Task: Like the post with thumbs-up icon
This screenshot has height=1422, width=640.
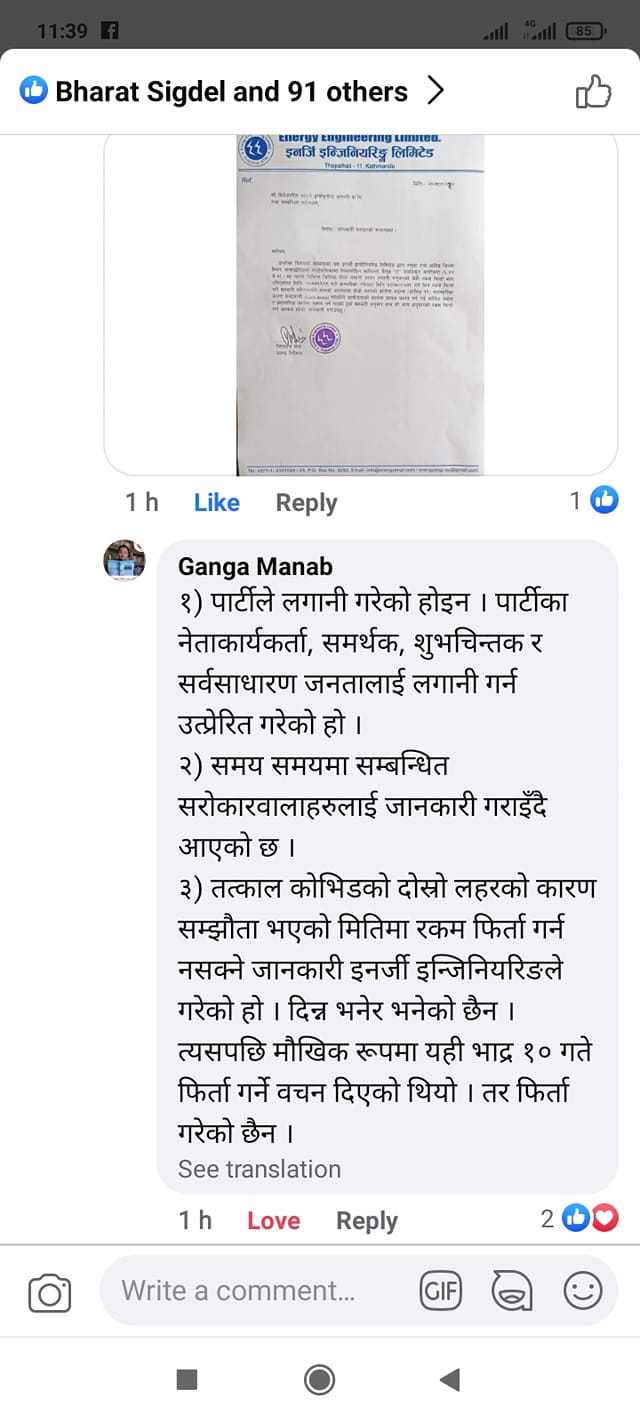Action: [x=592, y=92]
